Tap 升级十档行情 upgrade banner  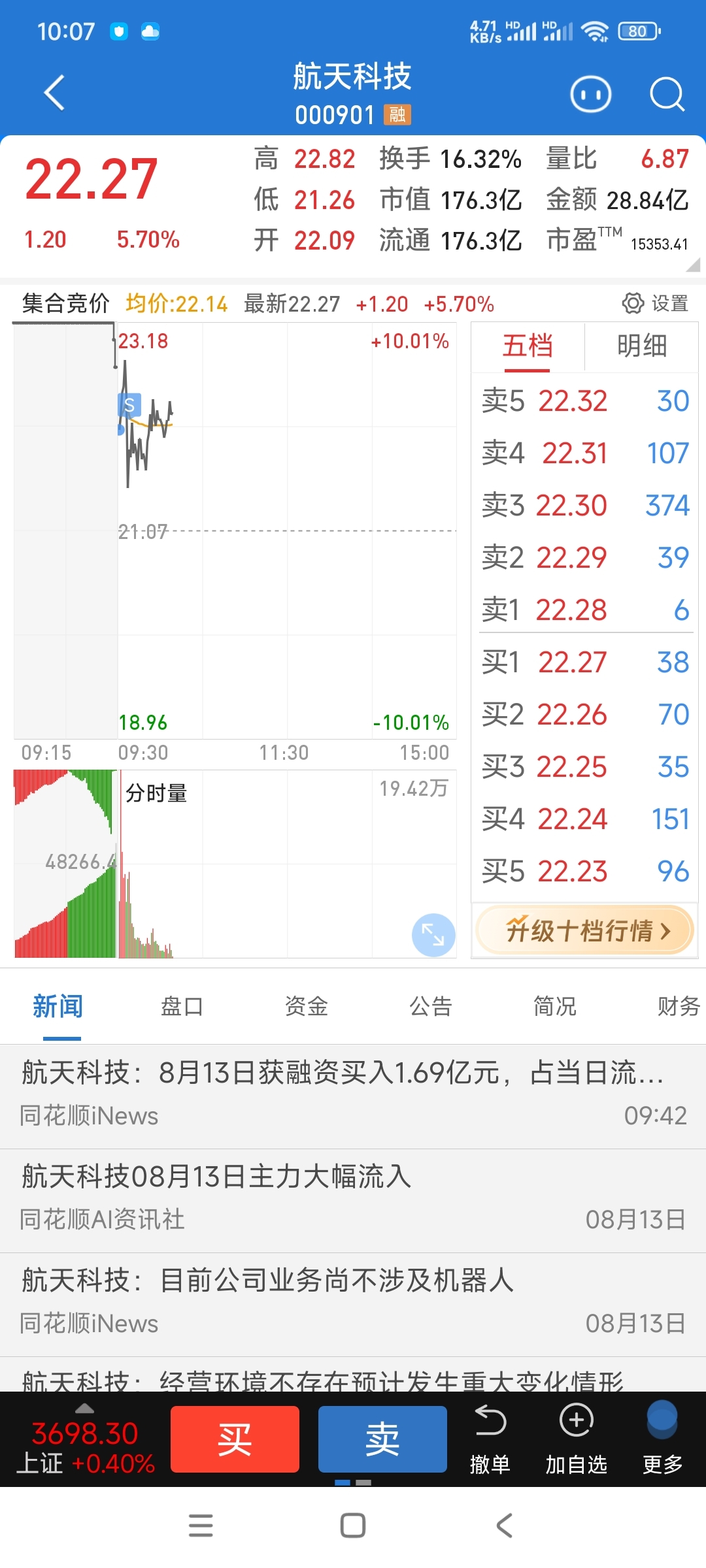585,930
